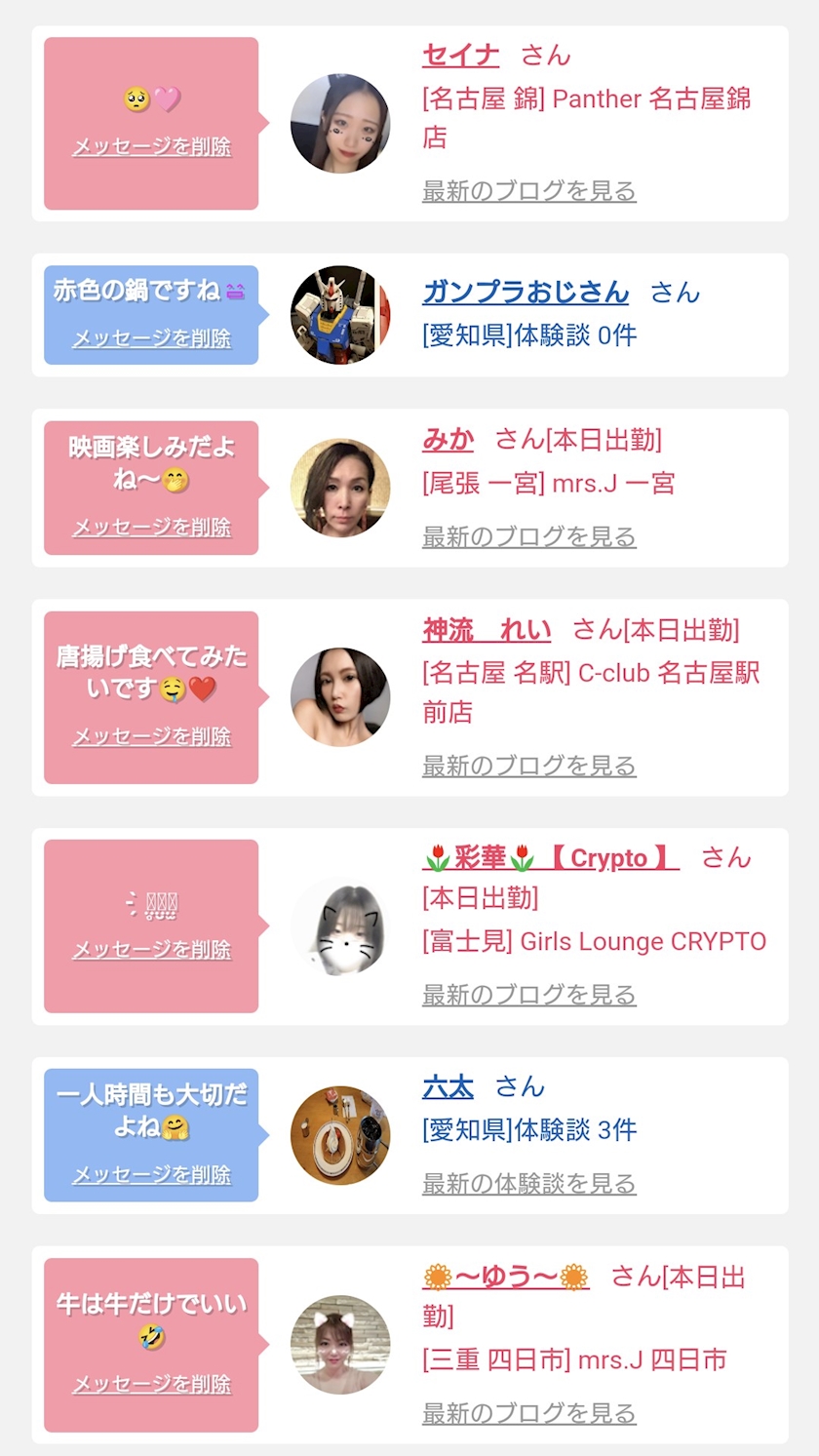This screenshot has height=1456, width=819.
Task: View 彩華's latest blog
Action: point(528,995)
